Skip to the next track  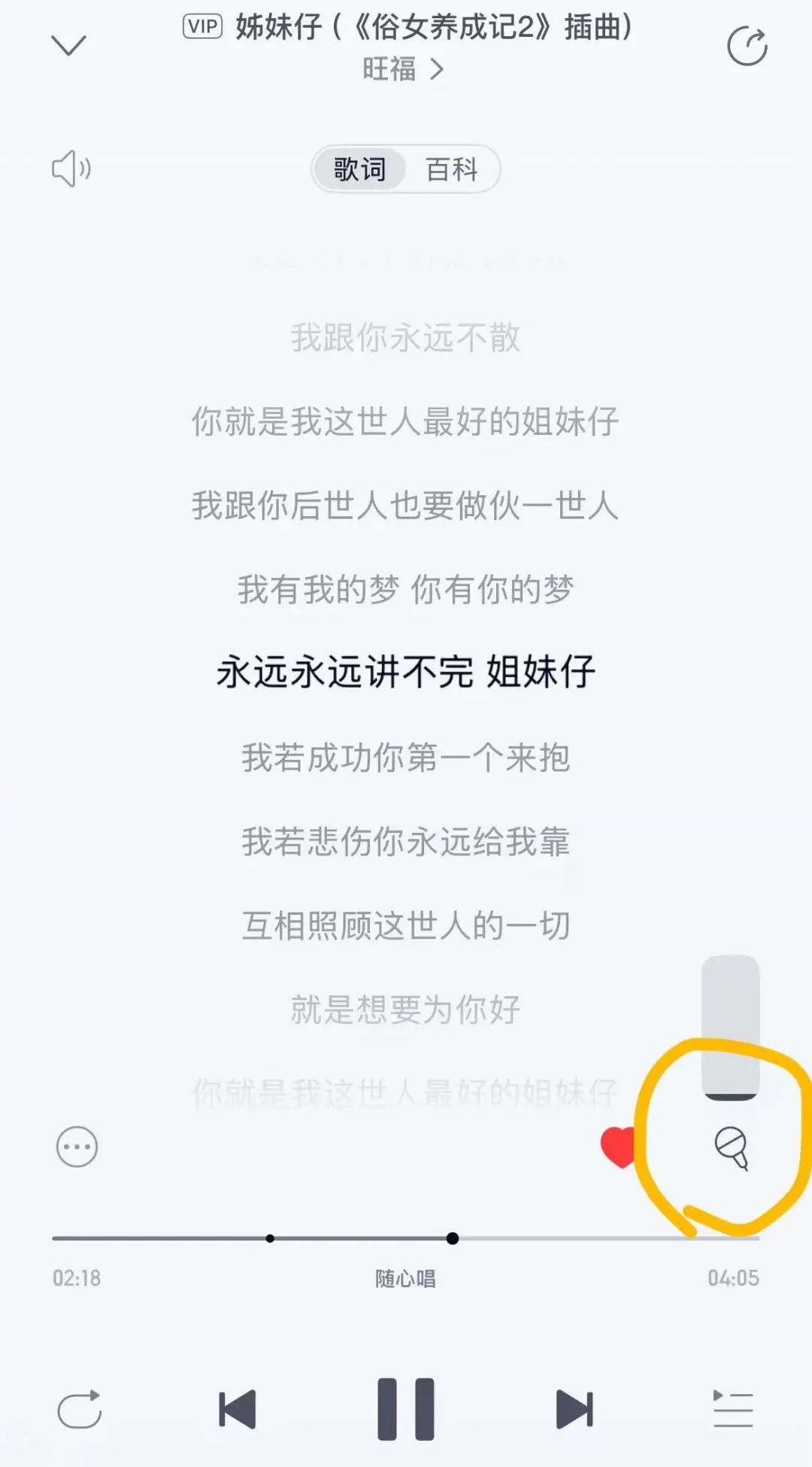(x=575, y=1409)
